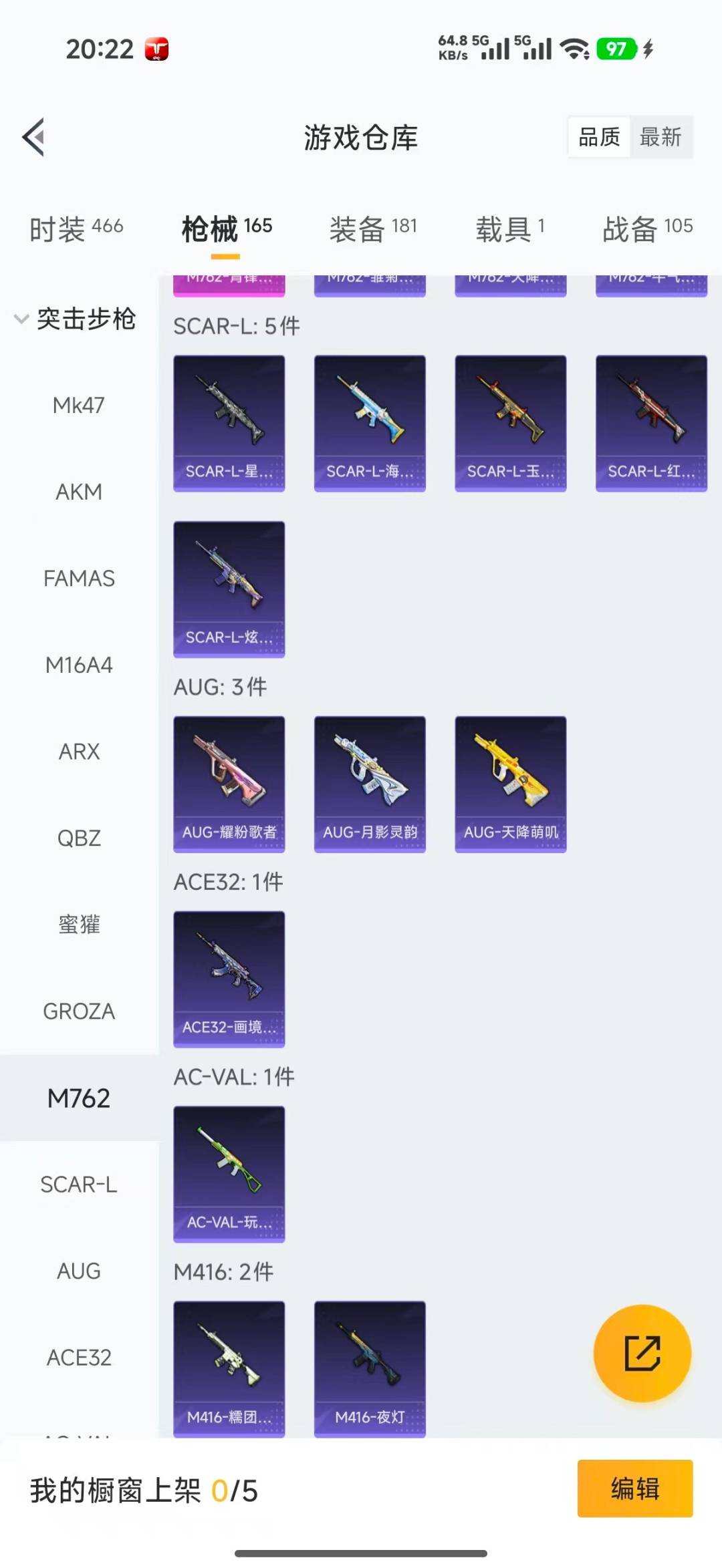
Task: Tap the orange share floating button
Action: [642, 1353]
